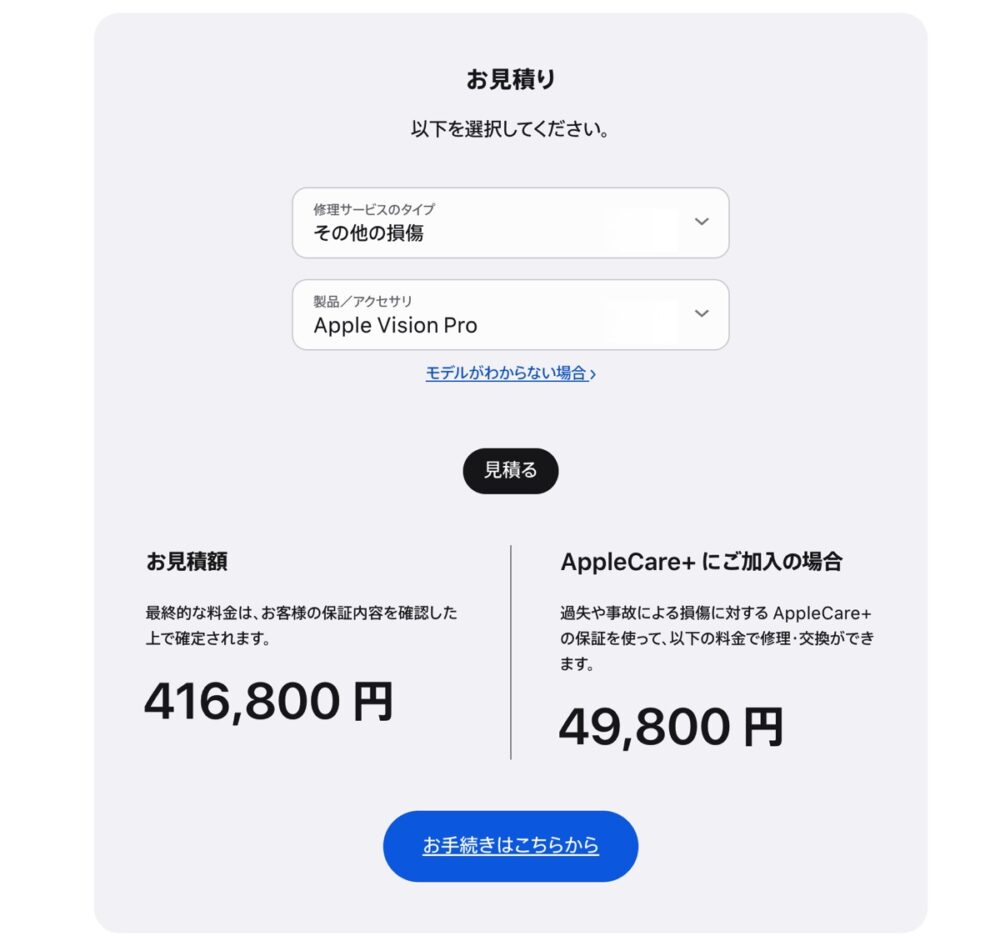Open the モデルがわからない場合 link
The width and height of the screenshot is (1000, 941).
510,373
